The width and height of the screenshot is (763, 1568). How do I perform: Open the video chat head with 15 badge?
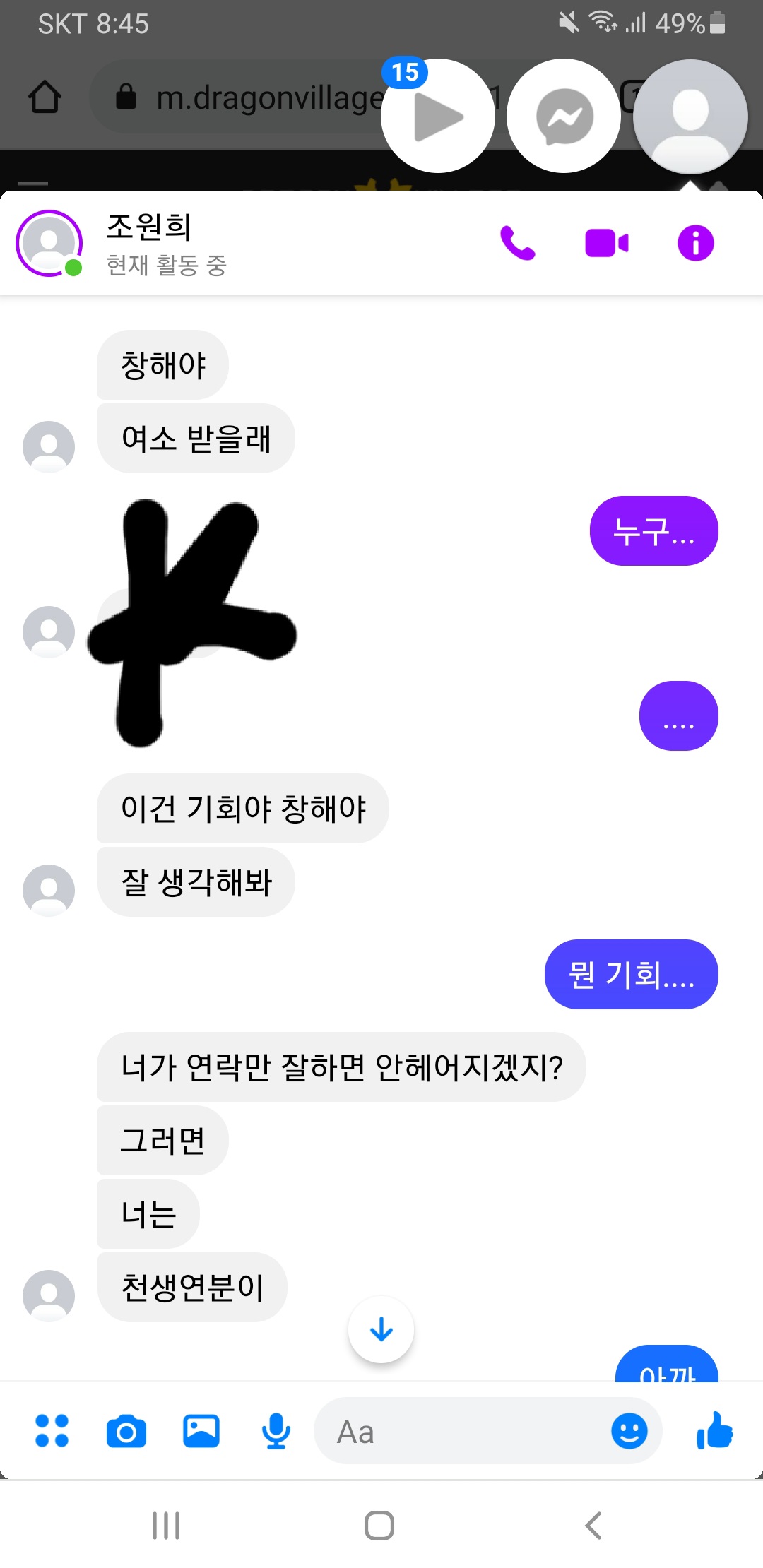pos(437,117)
